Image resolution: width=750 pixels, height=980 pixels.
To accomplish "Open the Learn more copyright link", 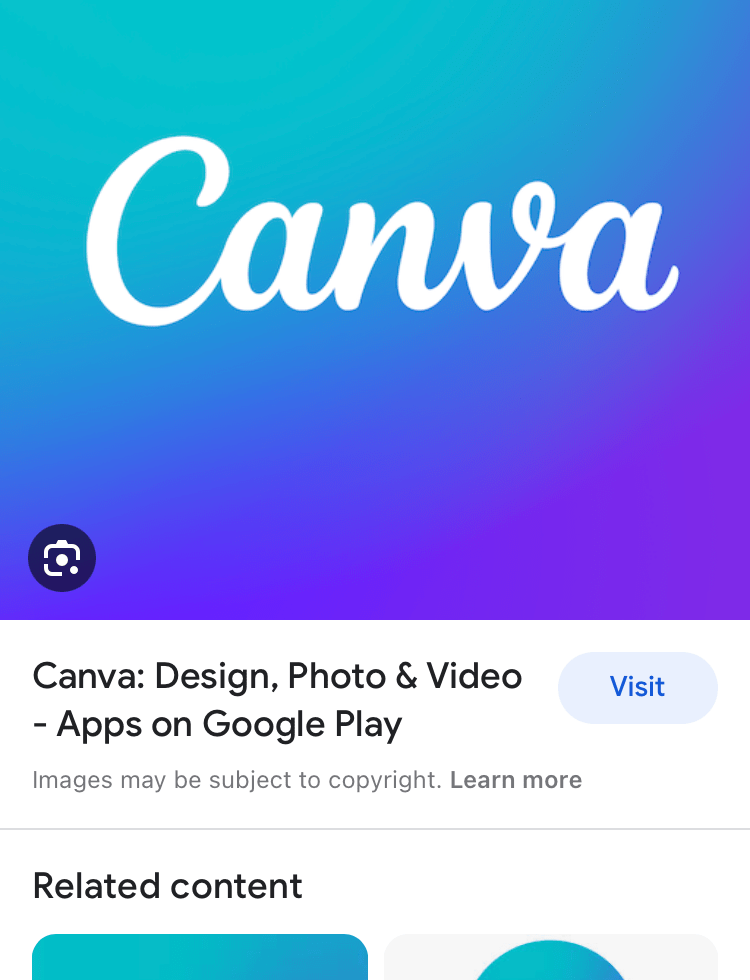I will coord(515,780).
